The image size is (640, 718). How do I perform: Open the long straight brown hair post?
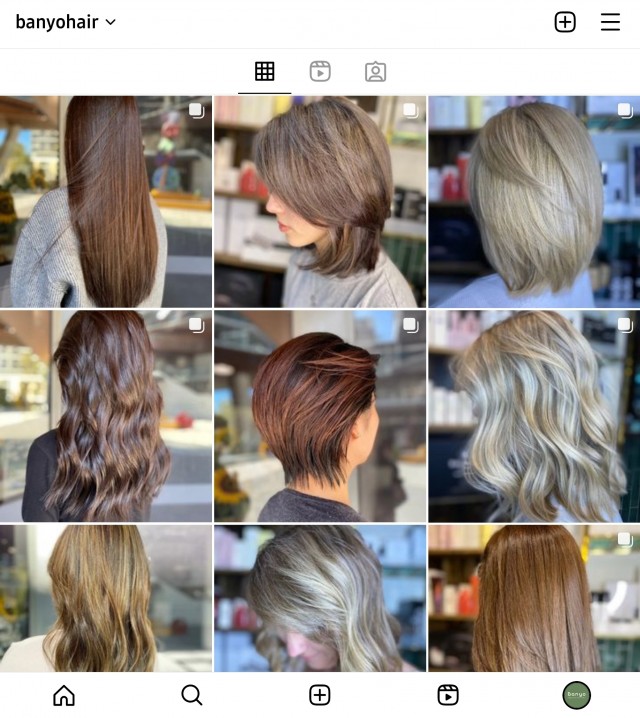106,201
